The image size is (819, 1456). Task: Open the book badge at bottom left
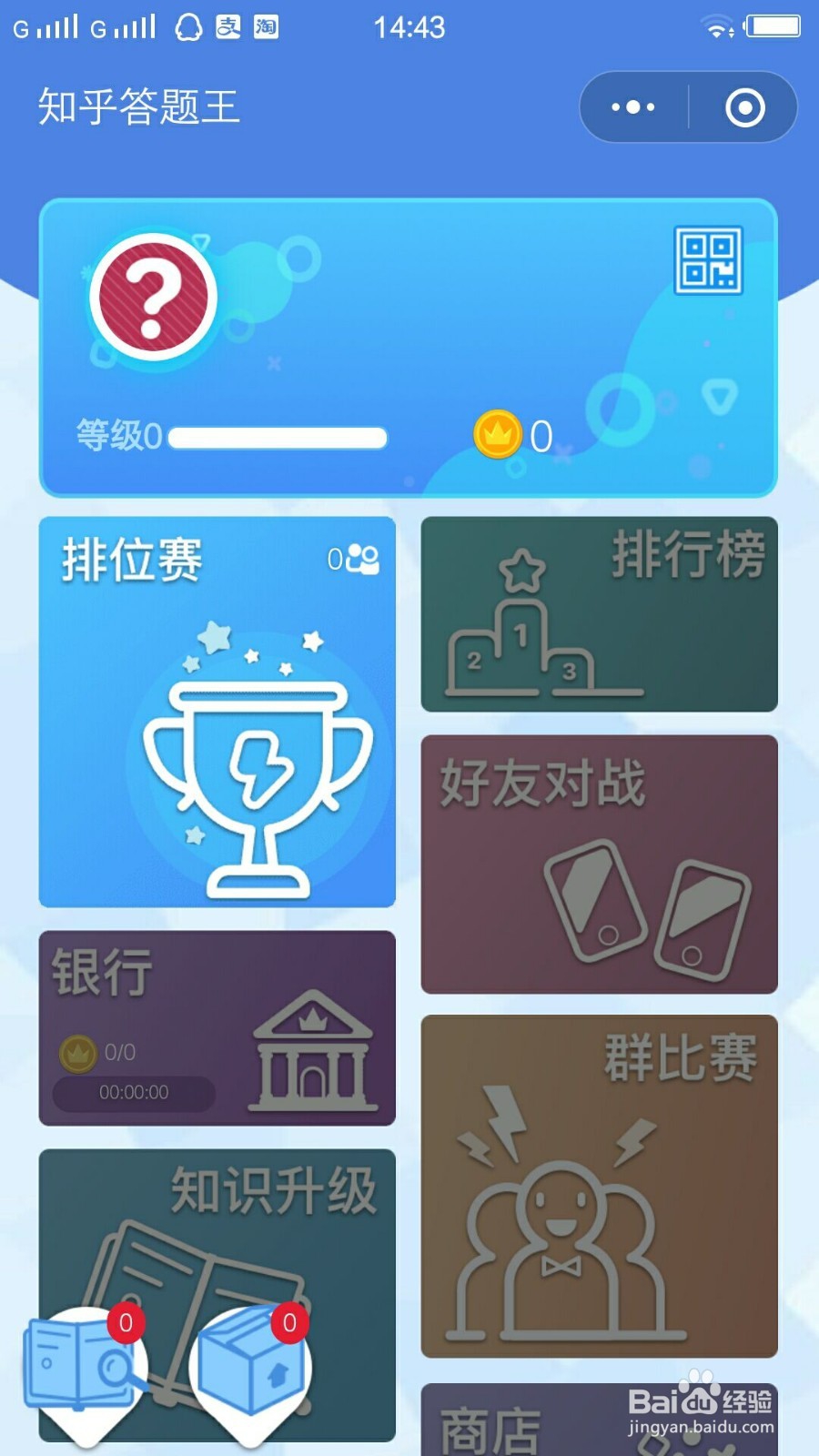pyautogui.click(x=77, y=1365)
